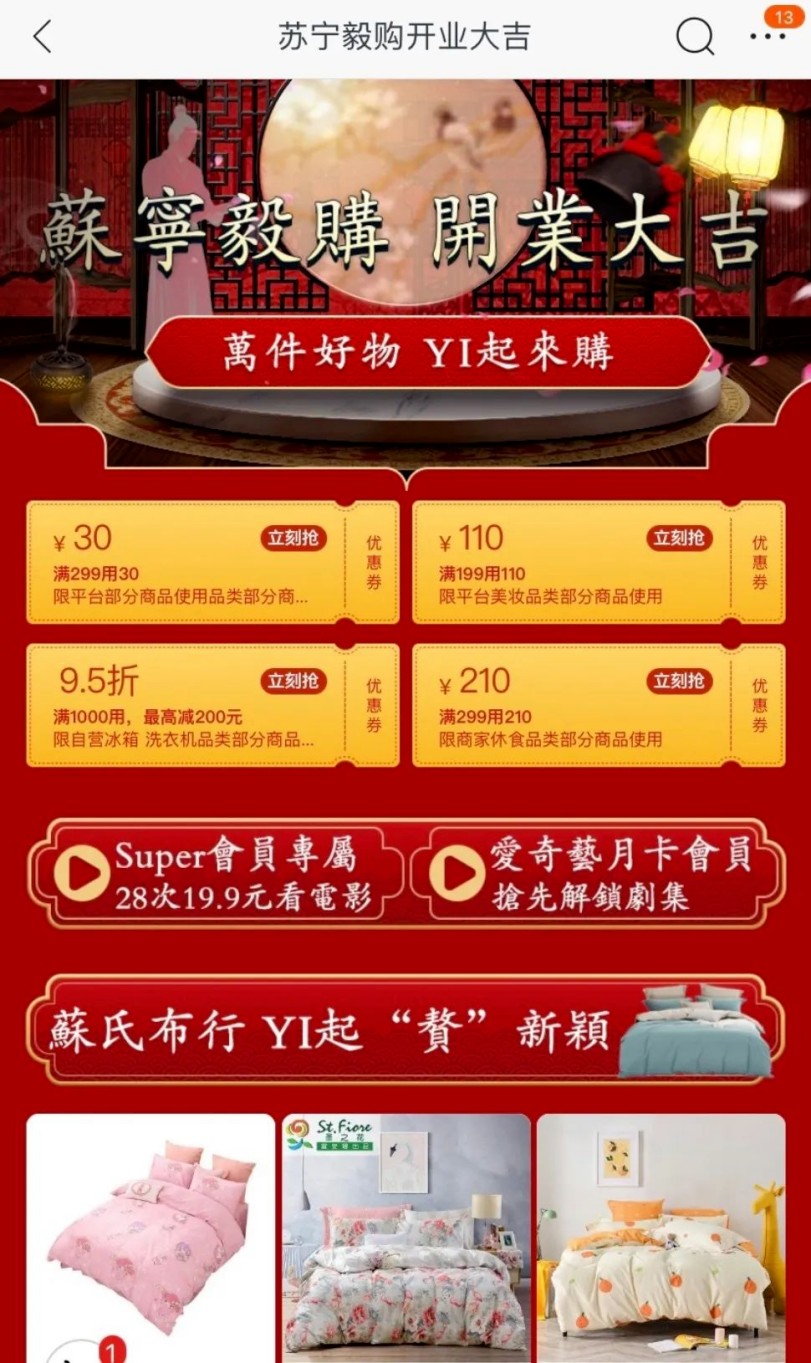
Task: Go back using the top-left arrow
Action: 42,37
